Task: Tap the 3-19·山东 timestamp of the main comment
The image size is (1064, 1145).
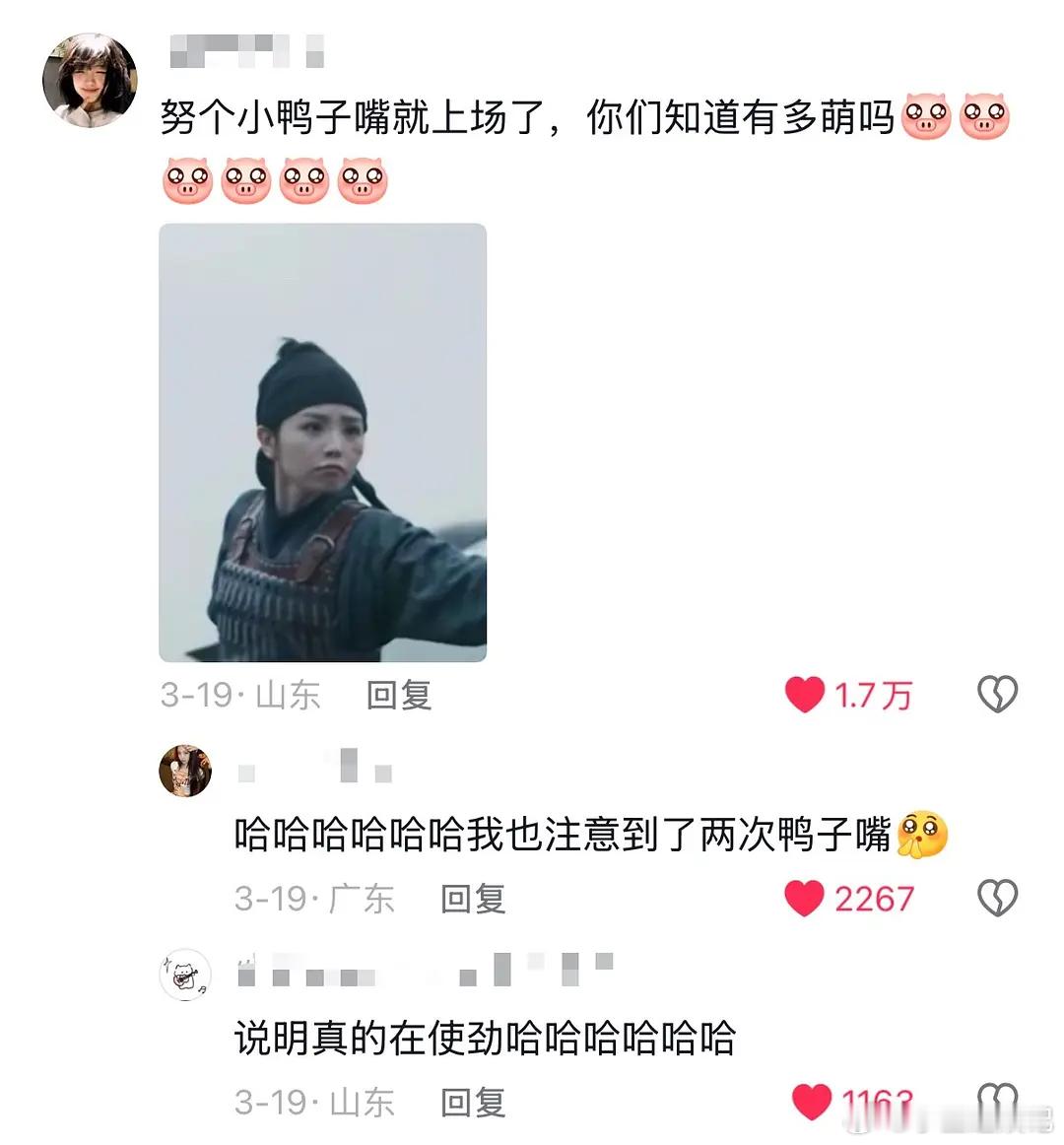Action: [241, 696]
